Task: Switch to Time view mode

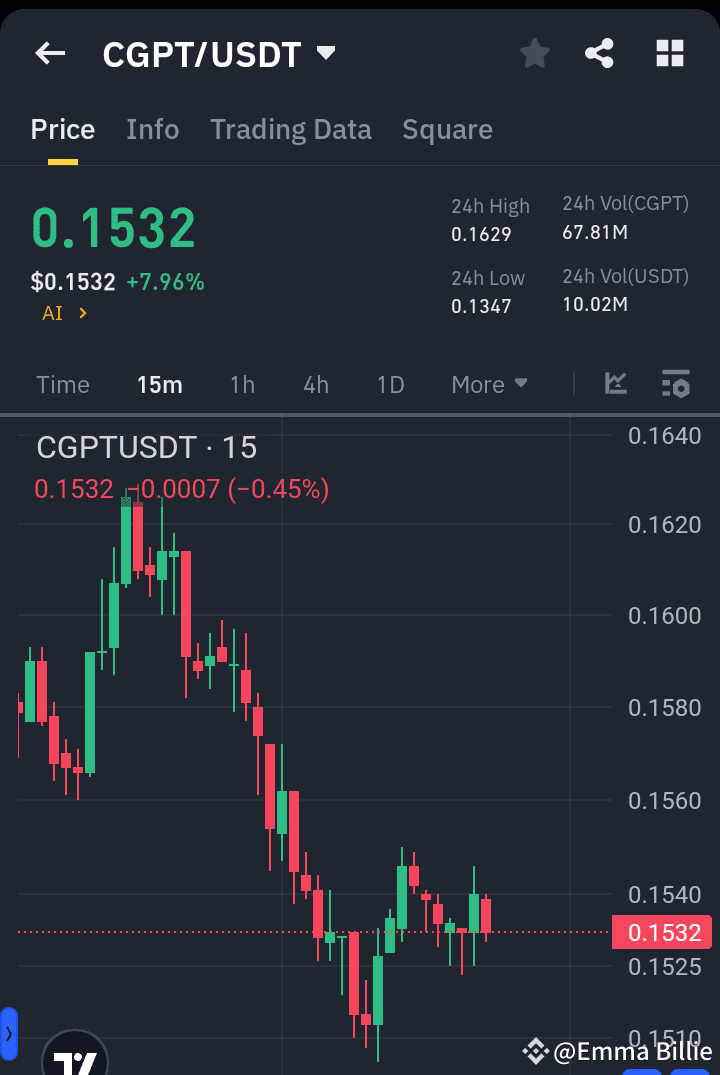Action: pyautogui.click(x=63, y=384)
